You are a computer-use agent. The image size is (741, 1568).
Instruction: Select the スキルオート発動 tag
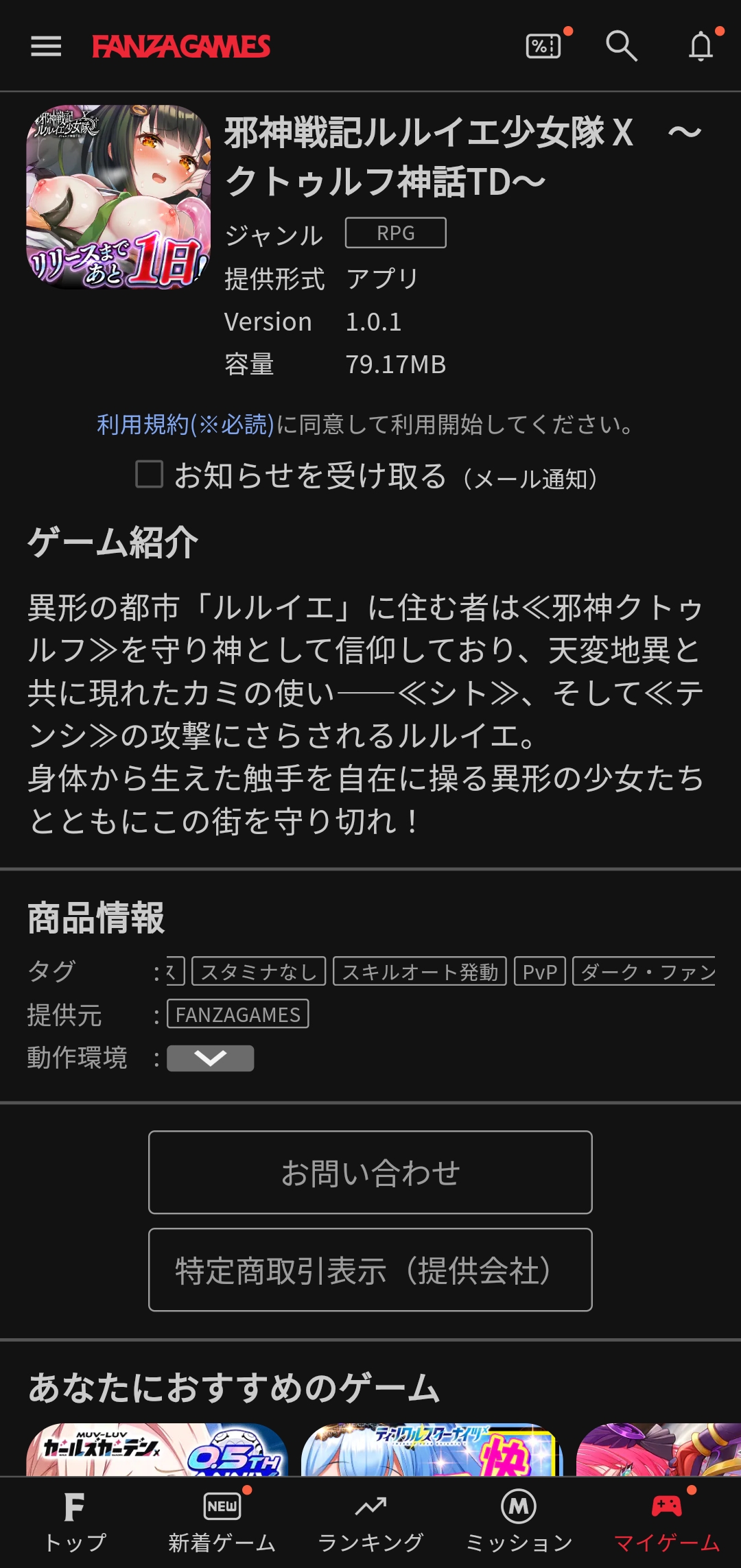coord(420,971)
